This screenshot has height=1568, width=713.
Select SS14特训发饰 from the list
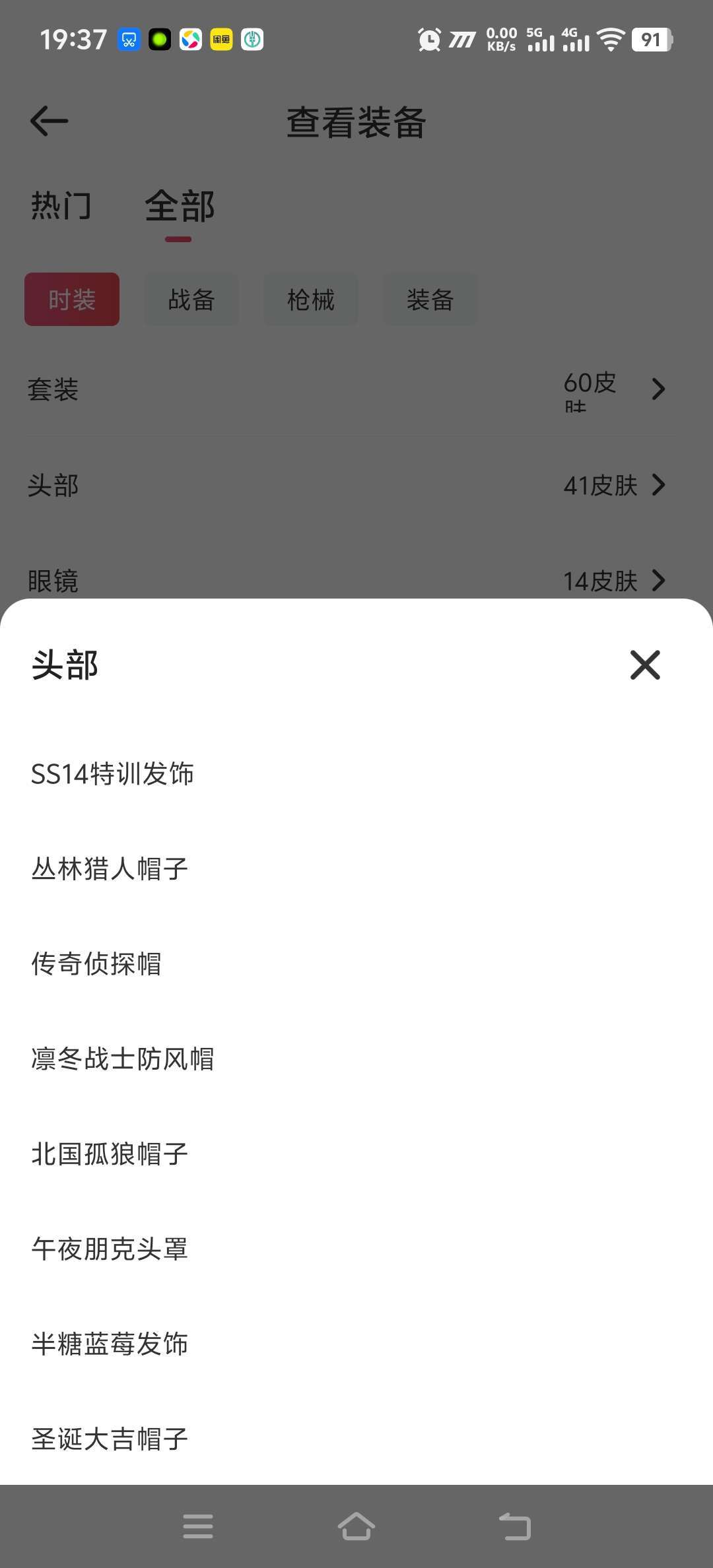tap(113, 775)
